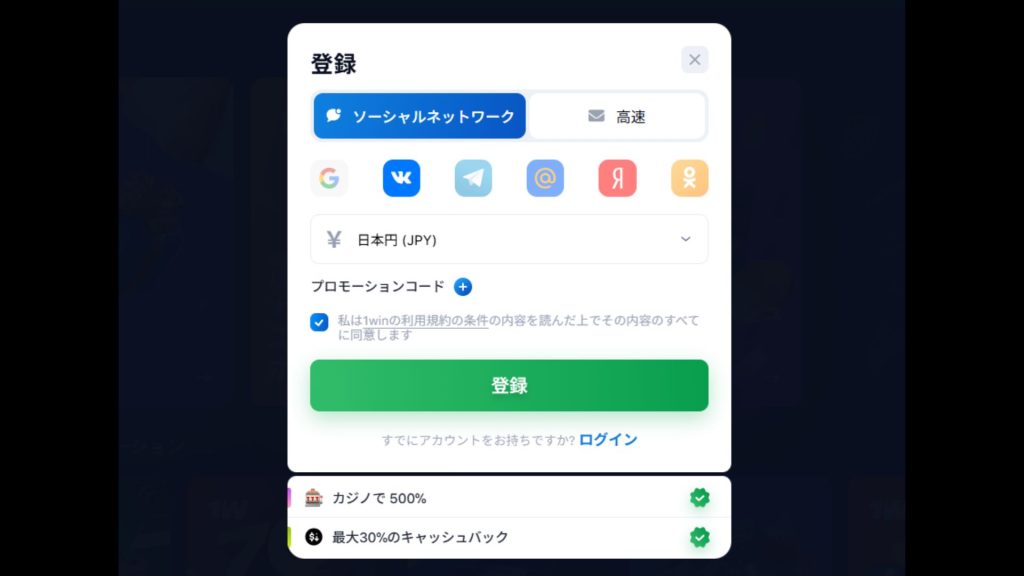
Task: Sign up with VK
Action: click(401, 178)
